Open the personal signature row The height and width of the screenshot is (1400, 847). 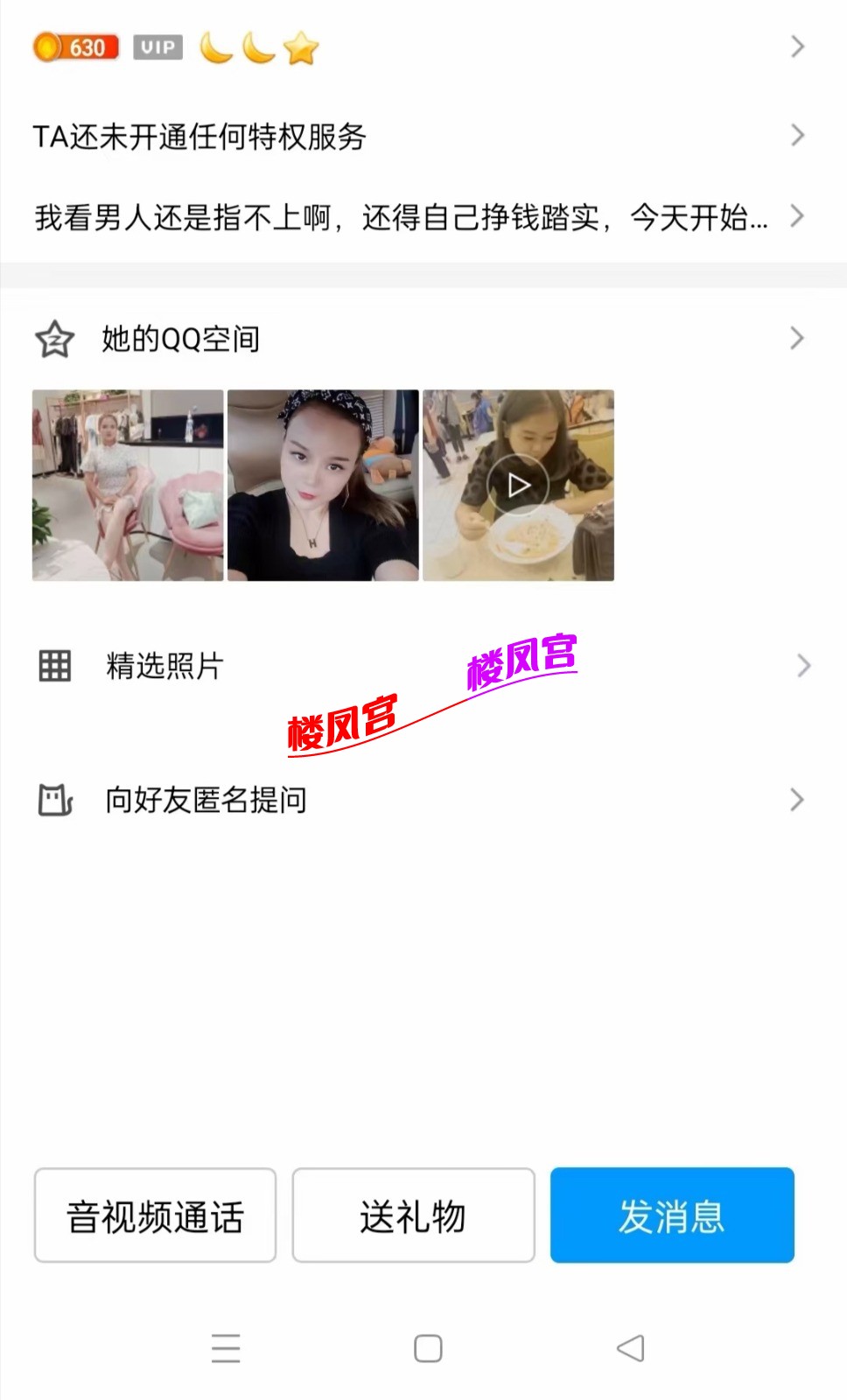point(420,217)
